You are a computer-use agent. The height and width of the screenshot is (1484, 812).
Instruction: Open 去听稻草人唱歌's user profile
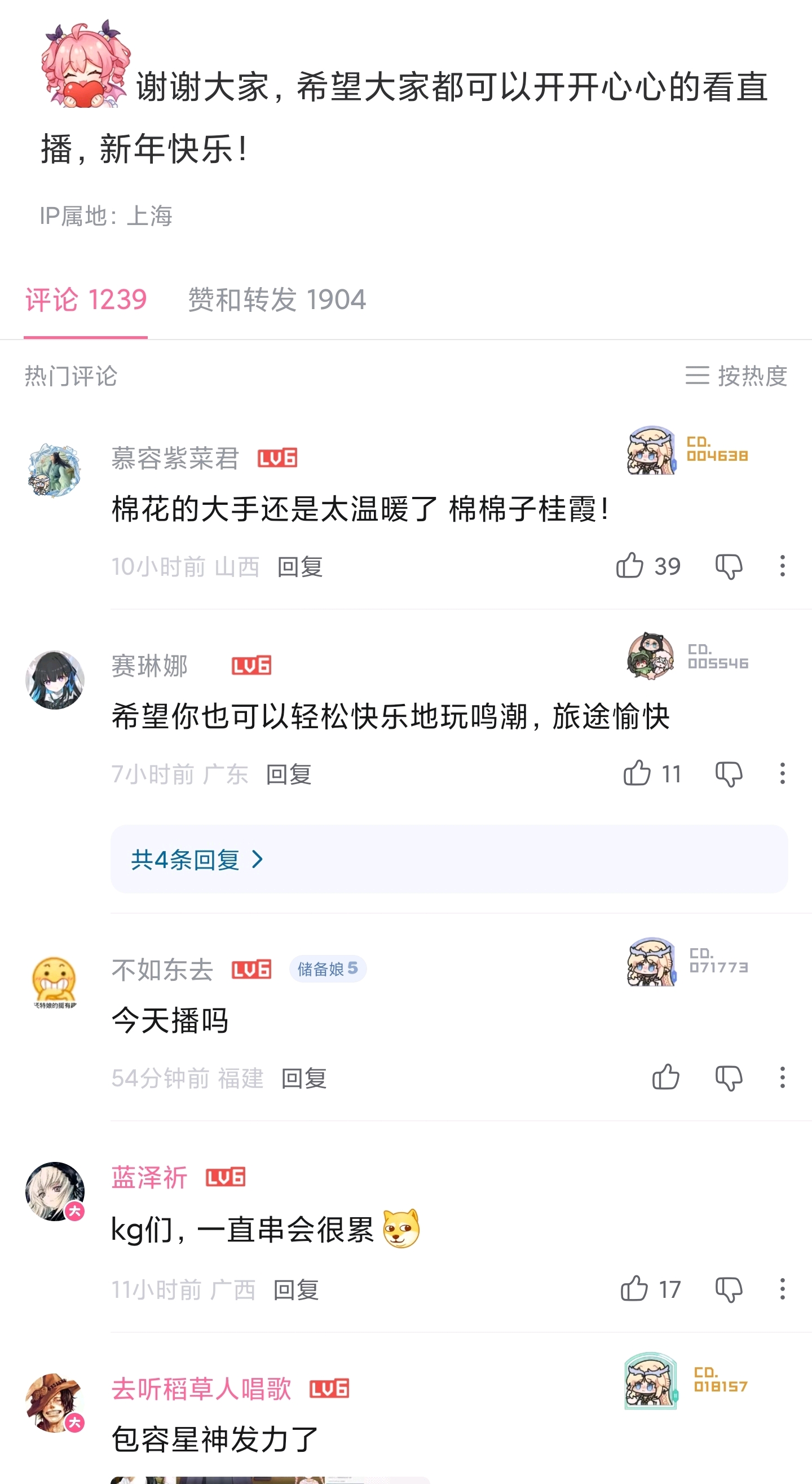201,1388
